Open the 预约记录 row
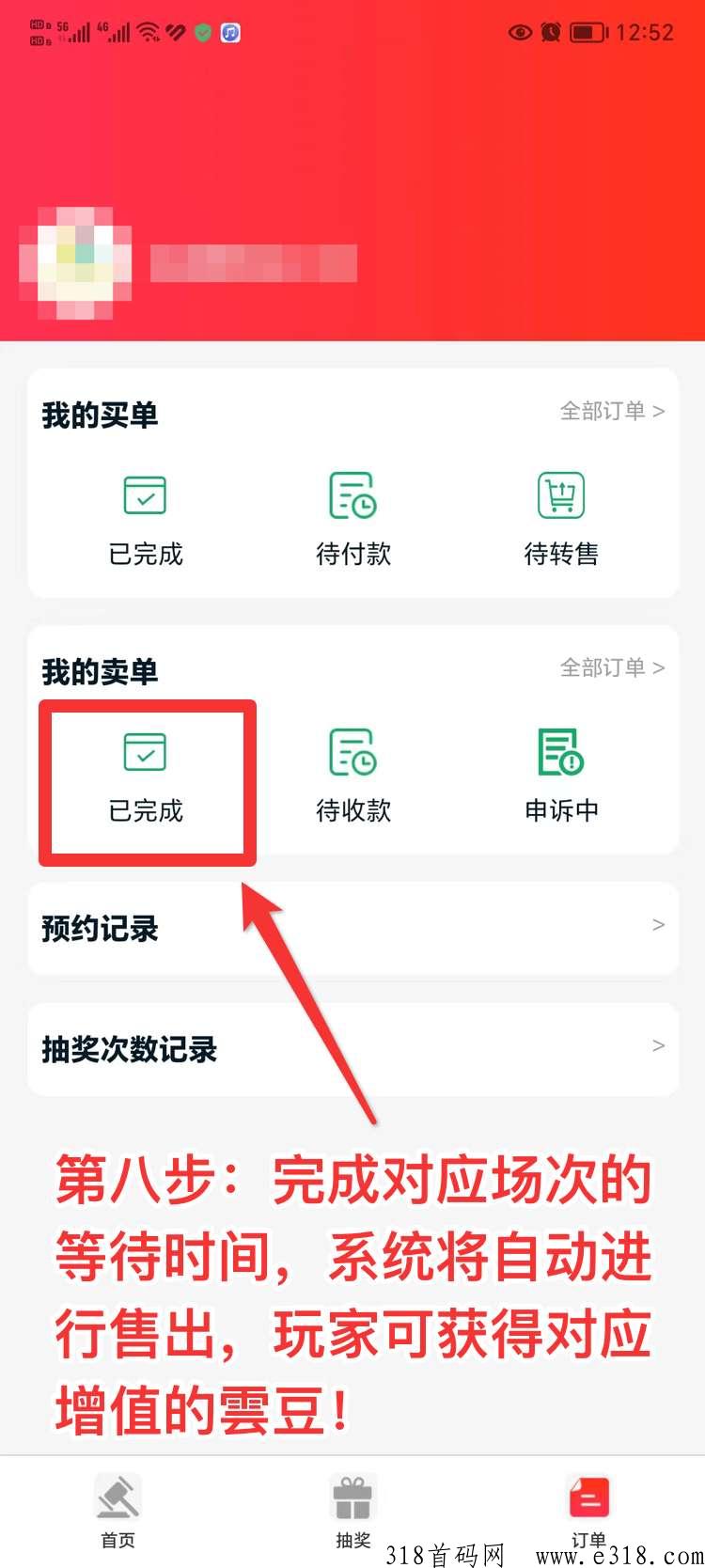 352,929
